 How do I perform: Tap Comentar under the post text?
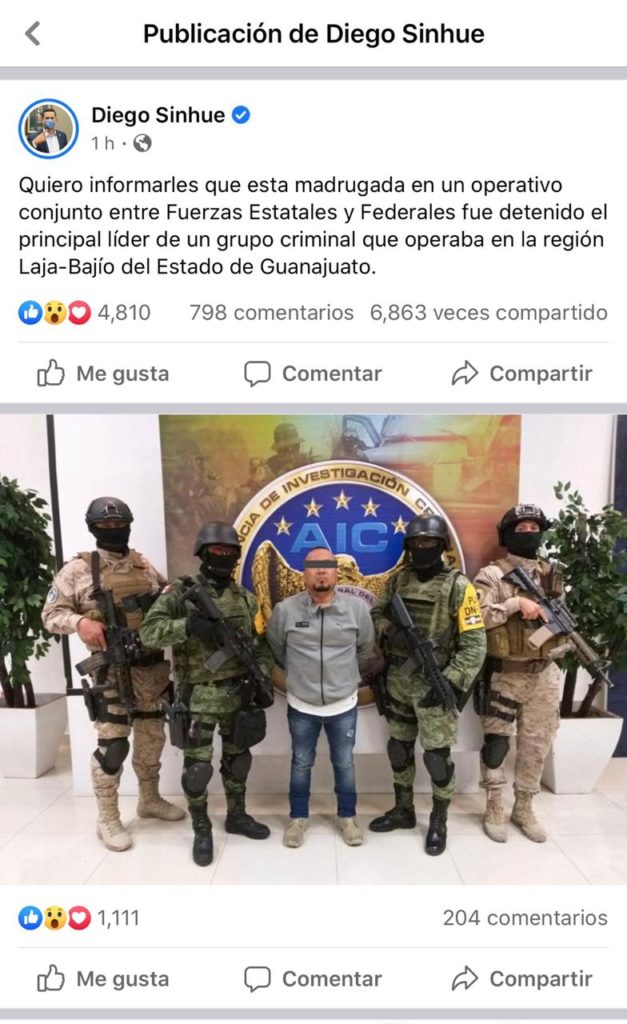313,374
